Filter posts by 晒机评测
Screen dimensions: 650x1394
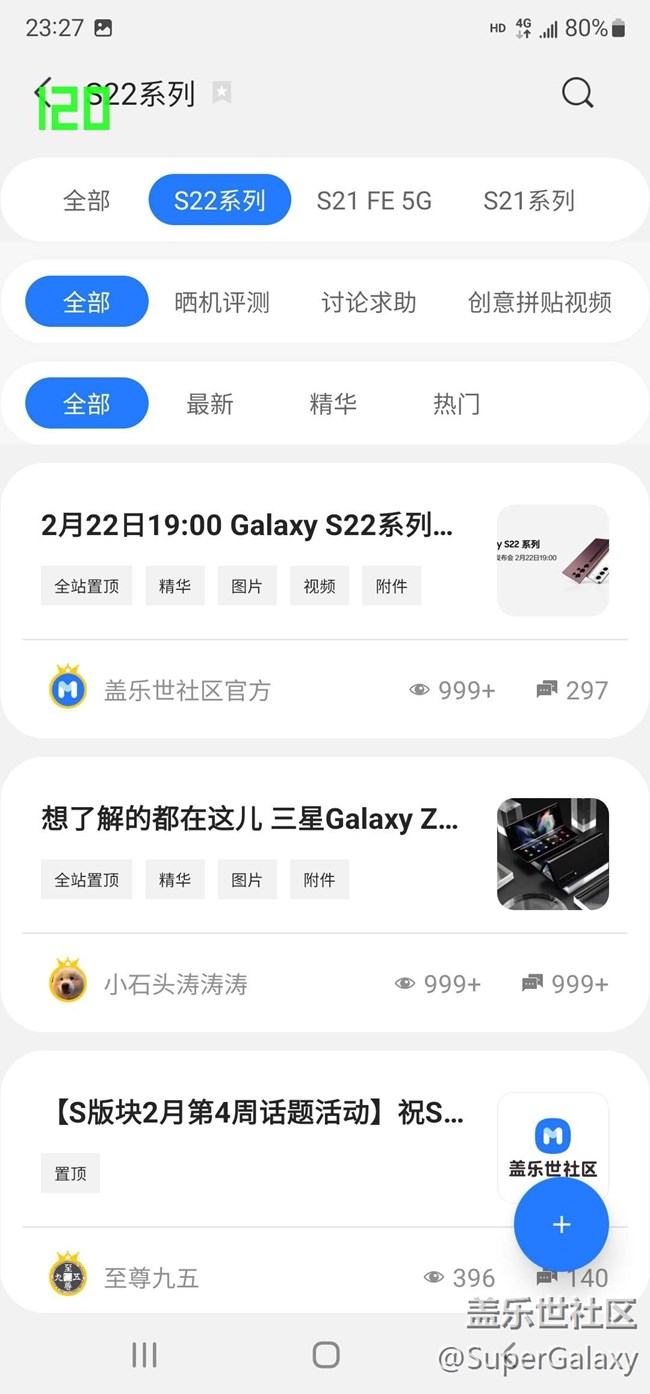click(x=222, y=302)
